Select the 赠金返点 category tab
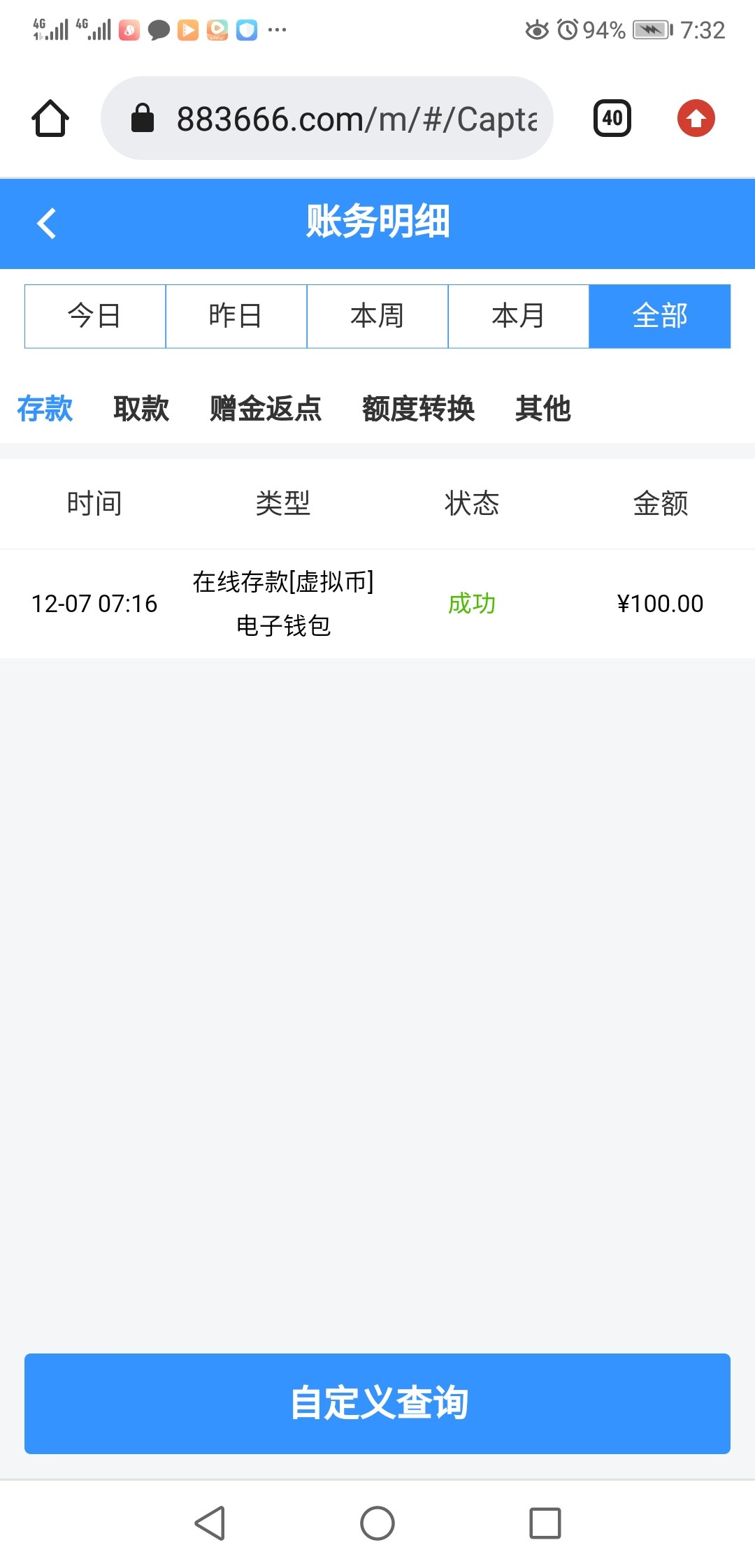 [264, 409]
